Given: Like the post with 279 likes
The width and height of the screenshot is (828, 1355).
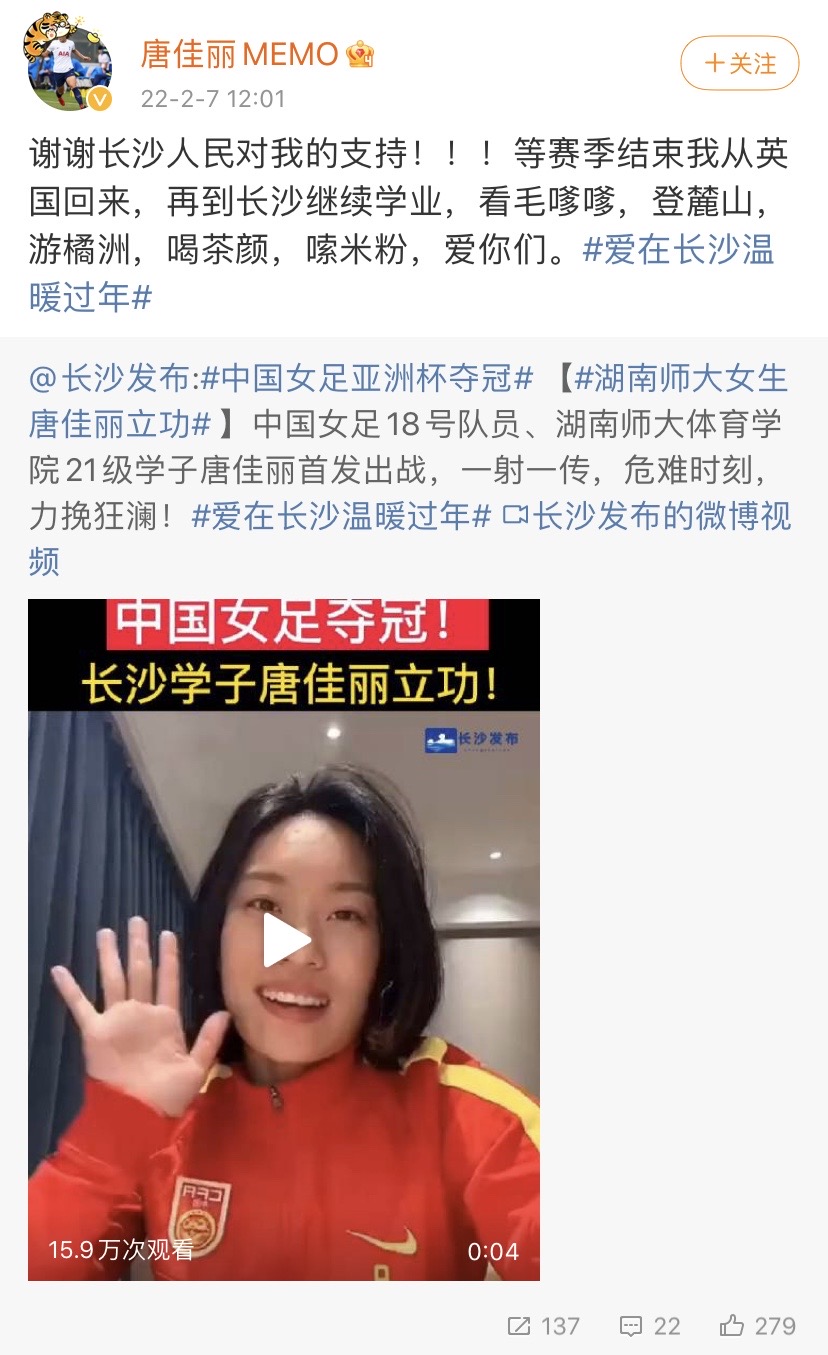Looking at the screenshot, I should (757, 1326).
